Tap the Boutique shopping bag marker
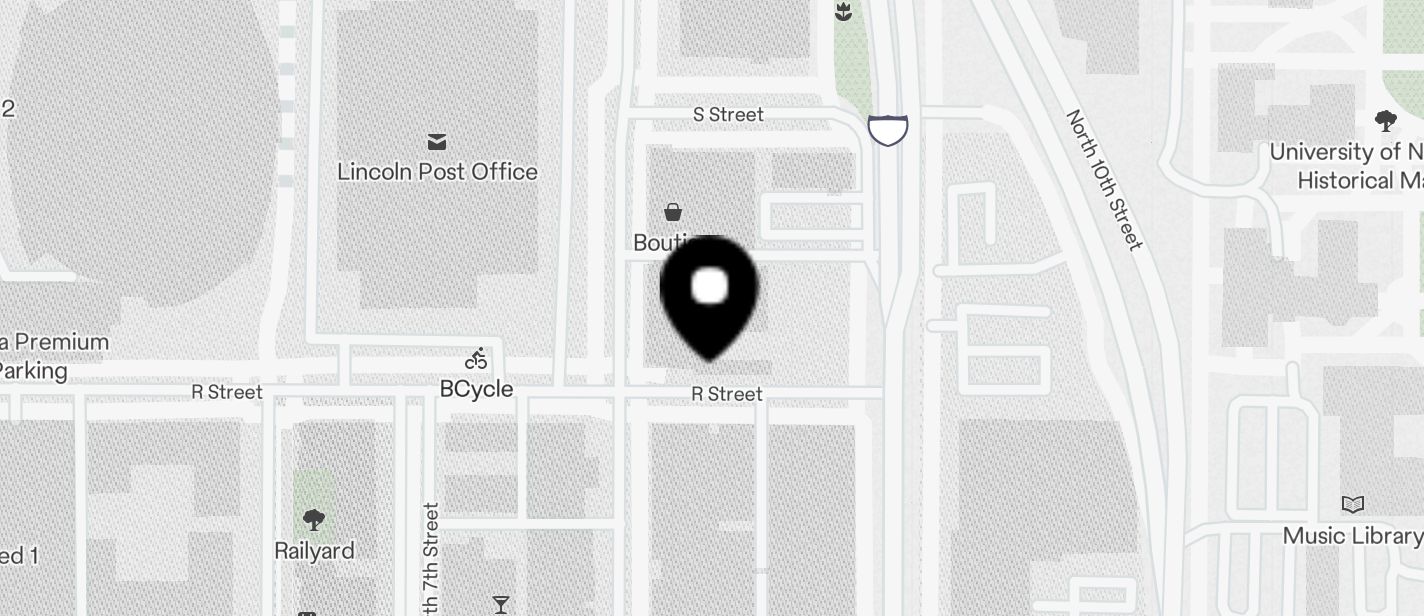 (673, 212)
